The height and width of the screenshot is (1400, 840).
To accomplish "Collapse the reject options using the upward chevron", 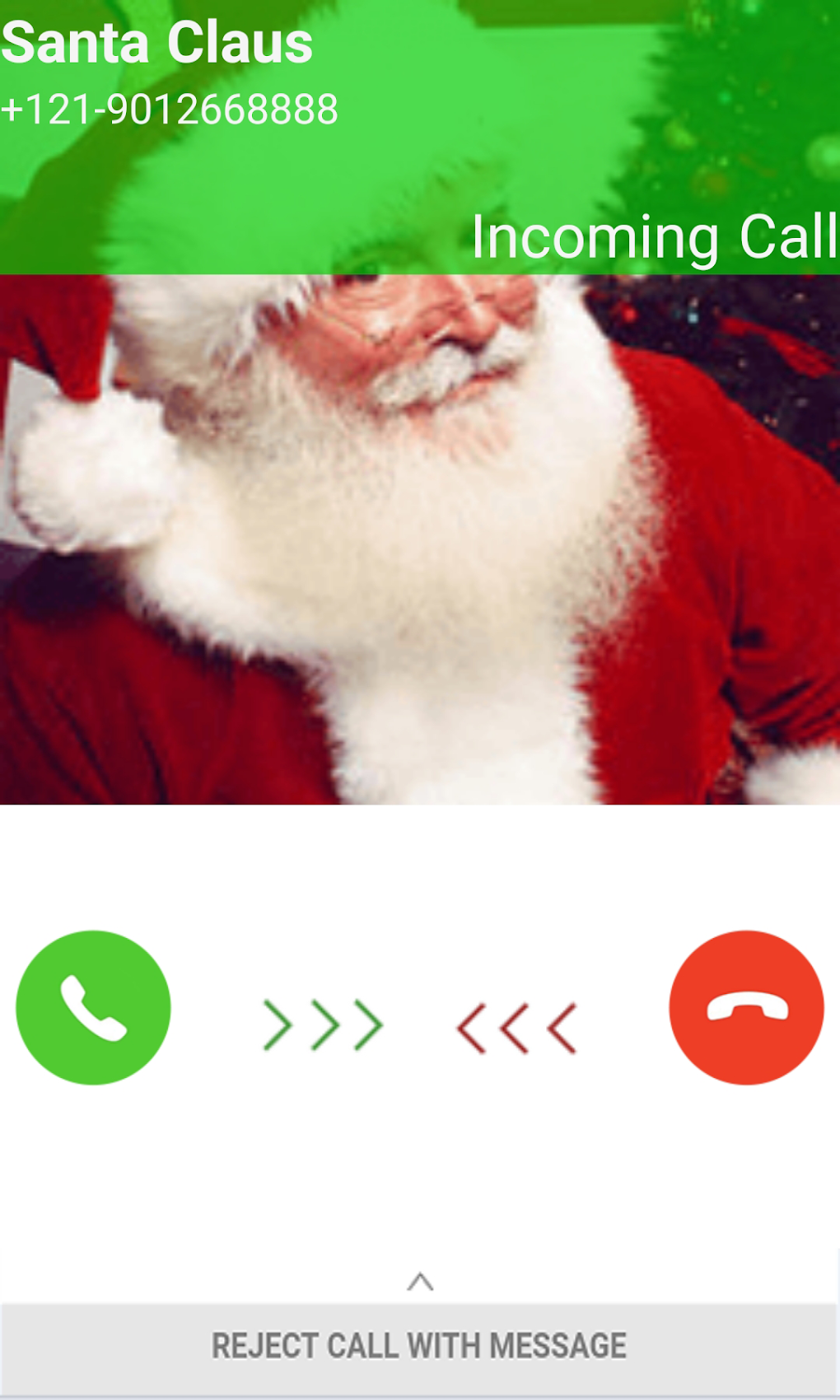I will [x=421, y=1282].
